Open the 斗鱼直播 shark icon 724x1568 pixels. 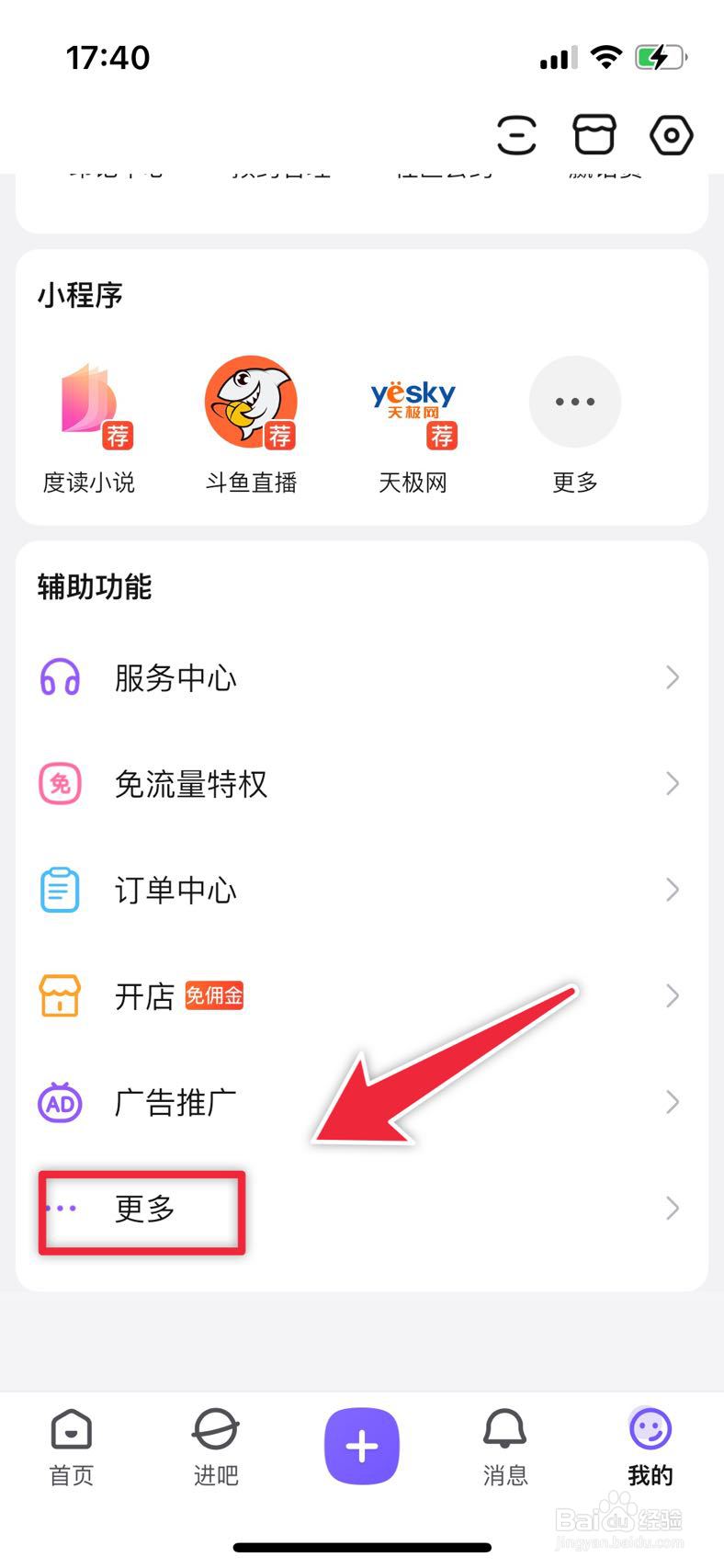(251, 402)
